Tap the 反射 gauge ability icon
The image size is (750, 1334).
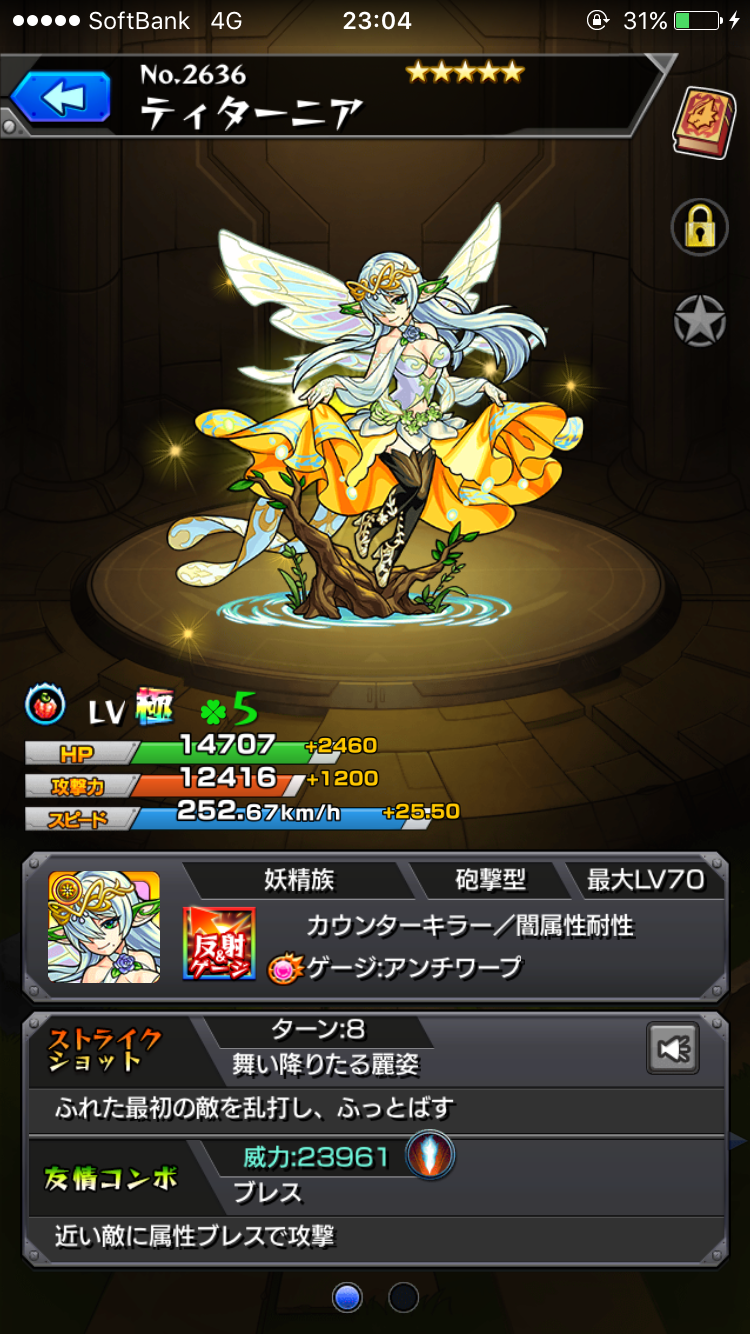(219, 943)
